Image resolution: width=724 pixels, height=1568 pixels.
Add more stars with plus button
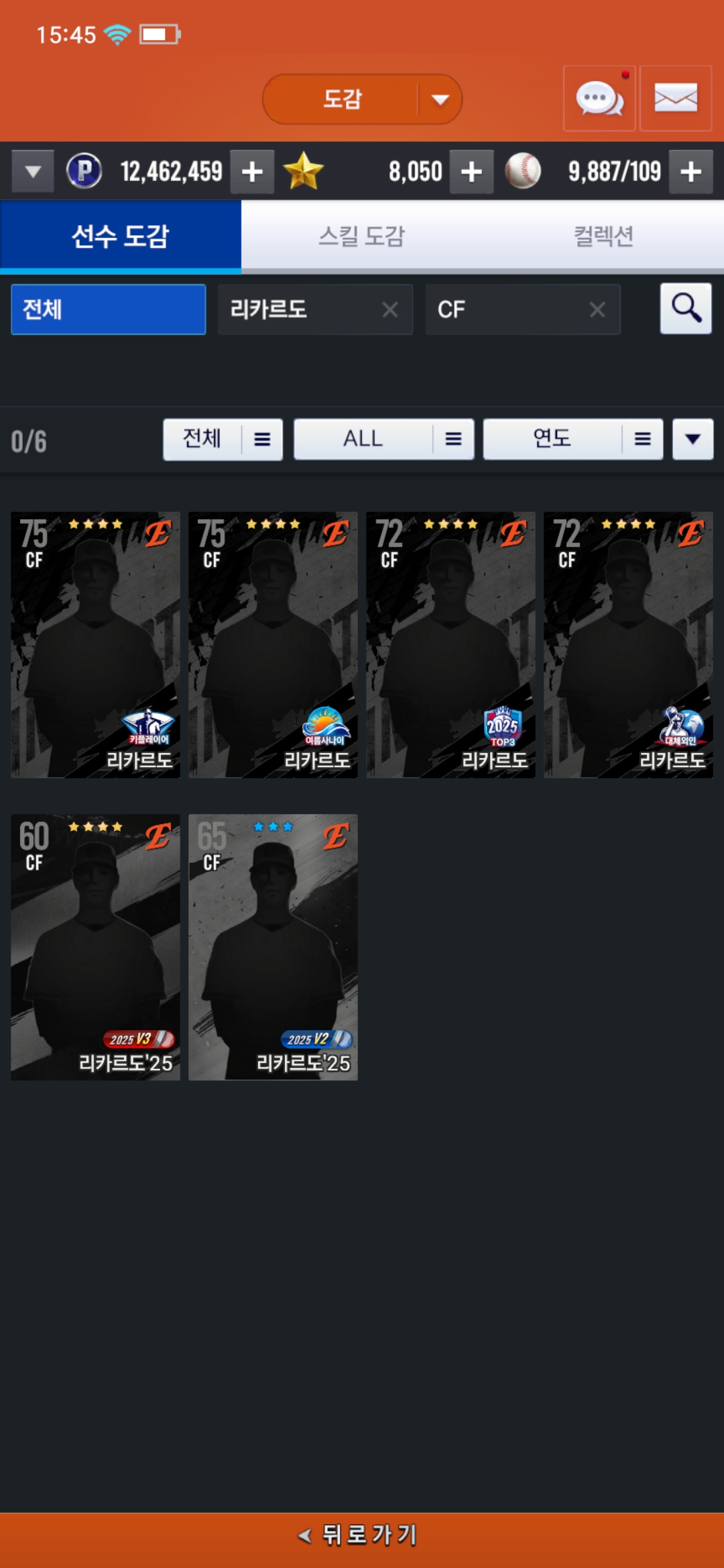click(471, 172)
